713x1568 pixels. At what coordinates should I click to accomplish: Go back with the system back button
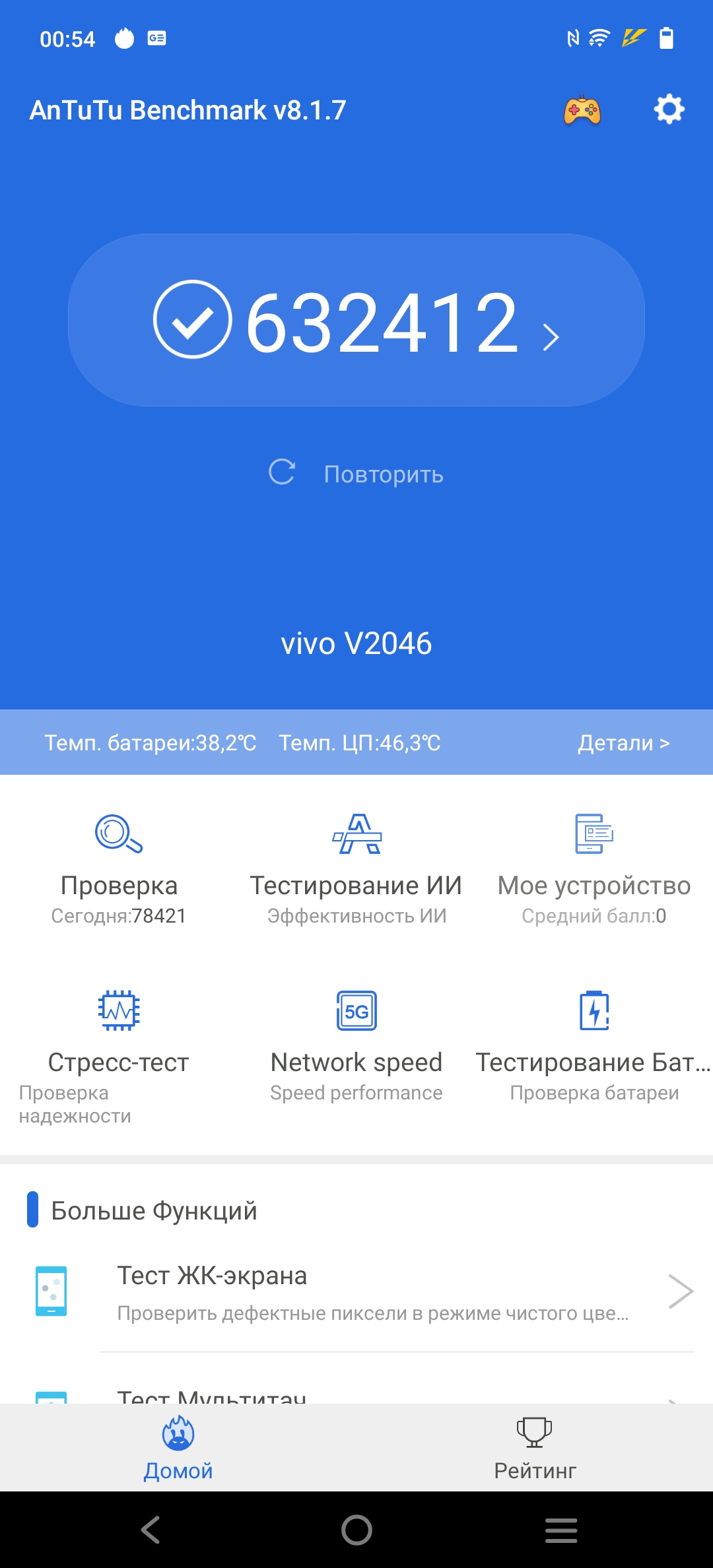coord(151,1530)
